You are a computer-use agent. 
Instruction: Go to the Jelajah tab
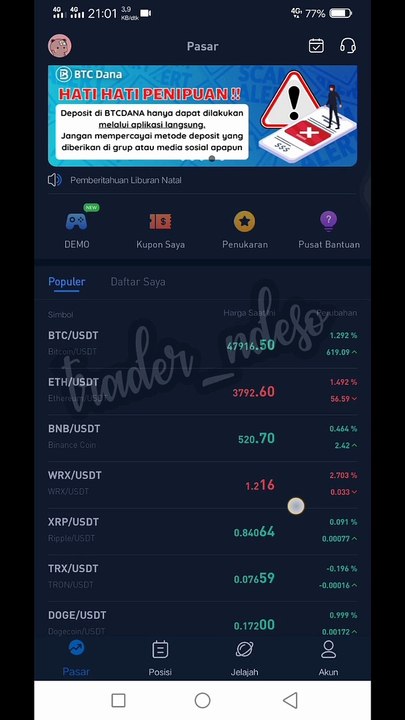click(244, 658)
